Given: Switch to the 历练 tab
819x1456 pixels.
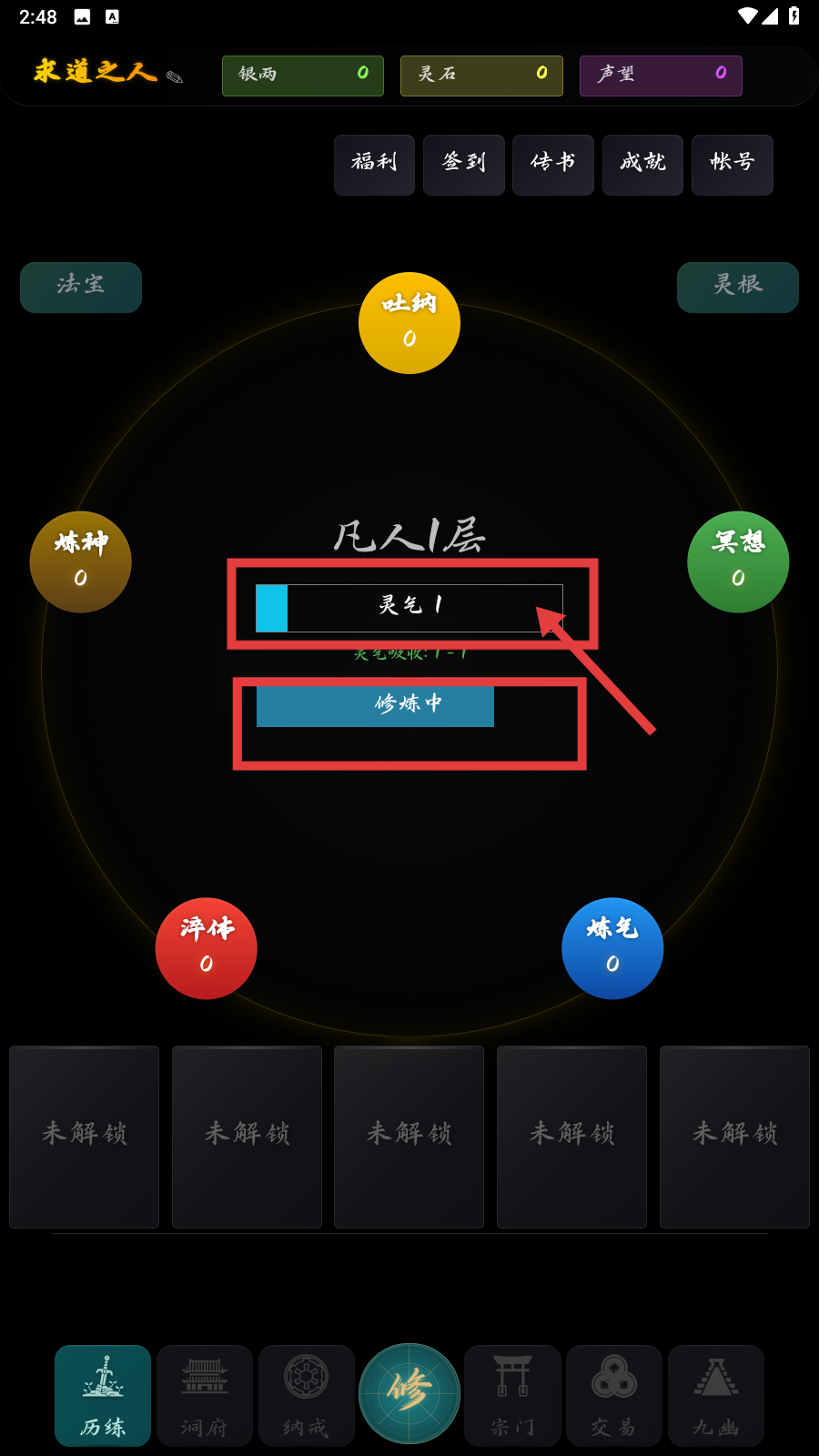Looking at the screenshot, I should point(103,1396).
